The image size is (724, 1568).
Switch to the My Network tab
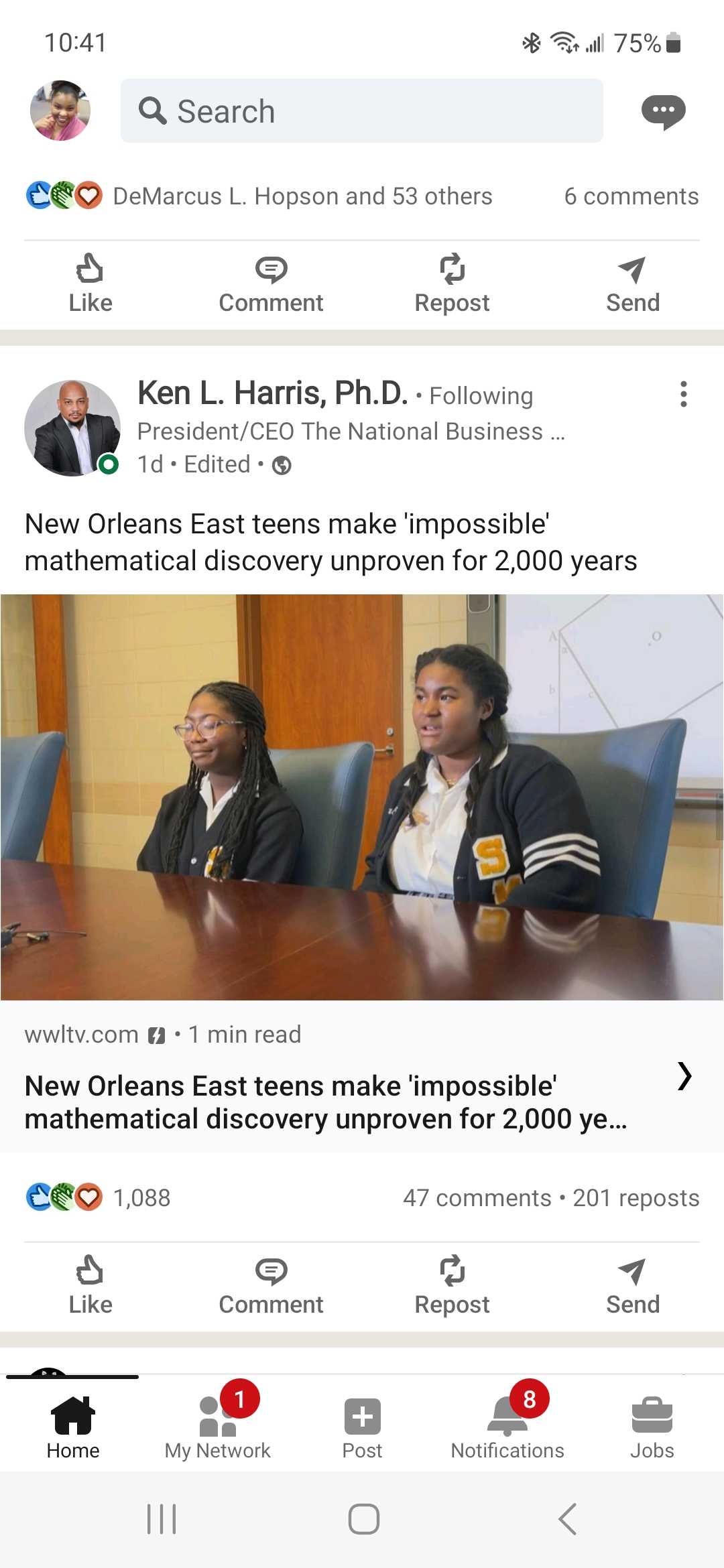tap(218, 1427)
